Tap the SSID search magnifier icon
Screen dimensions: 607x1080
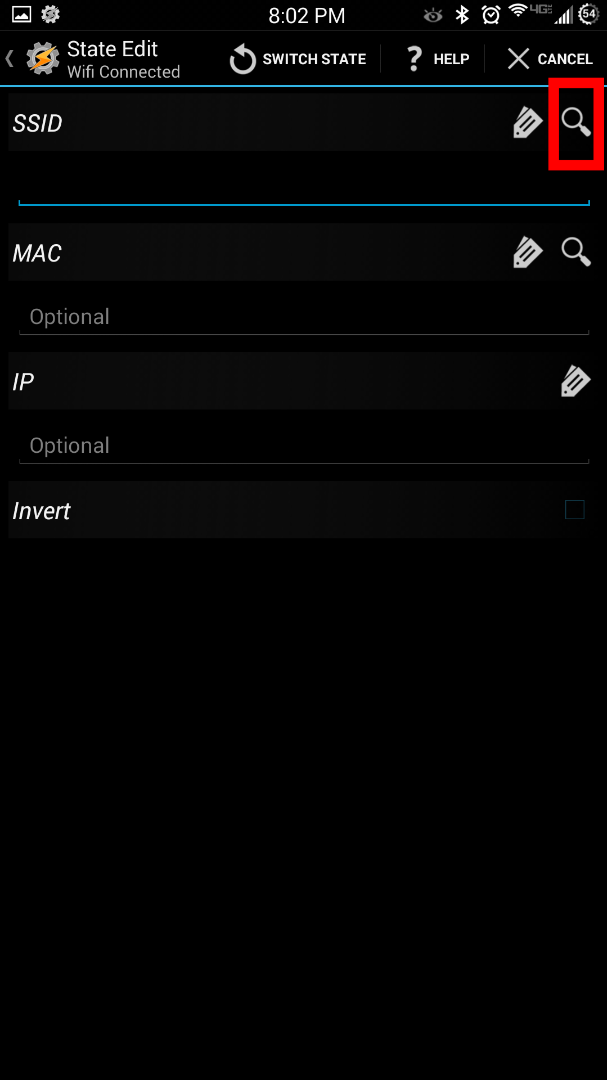click(575, 122)
